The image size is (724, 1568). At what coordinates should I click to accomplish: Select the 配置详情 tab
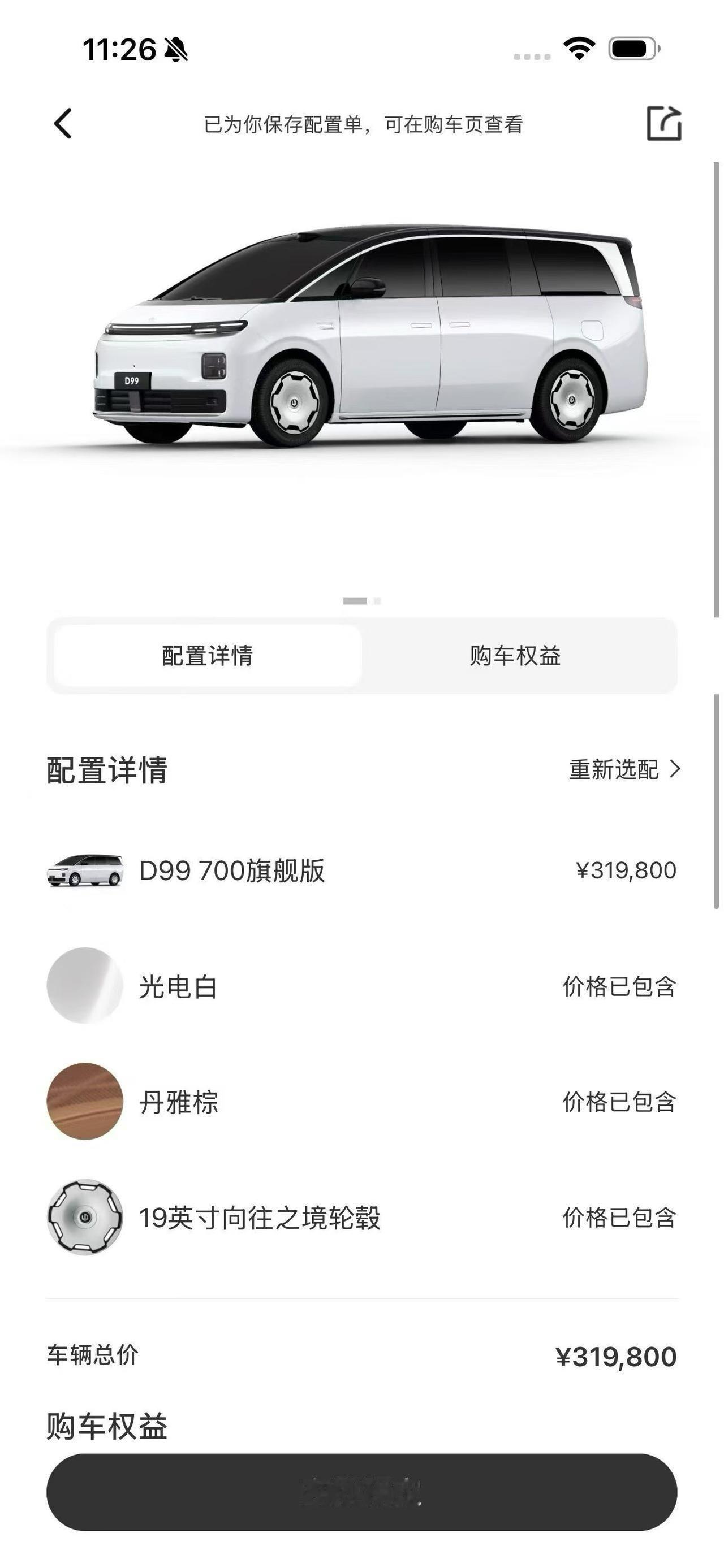coord(207,656)
